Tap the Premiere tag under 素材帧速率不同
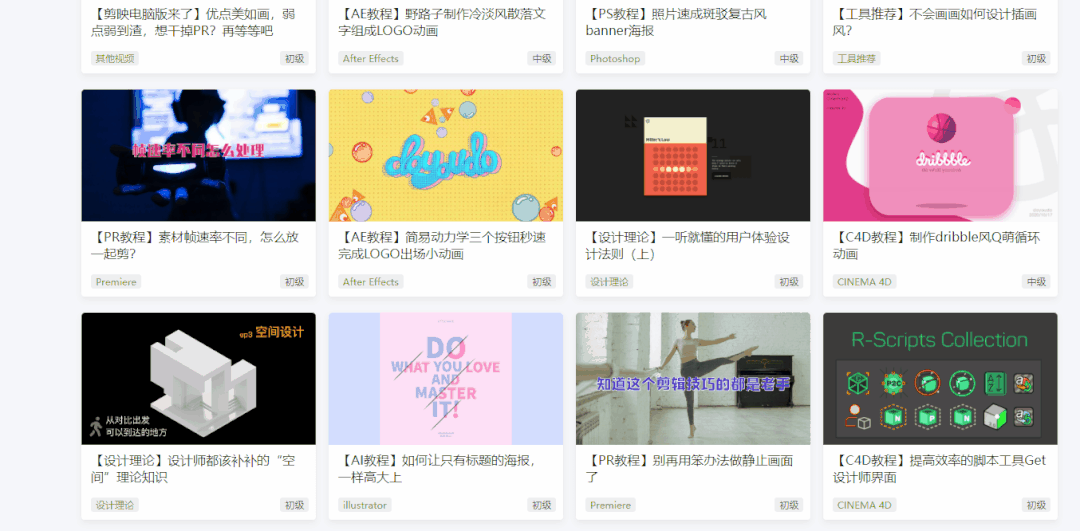Viewport: 1080px width, 531px height. [116, 282]
